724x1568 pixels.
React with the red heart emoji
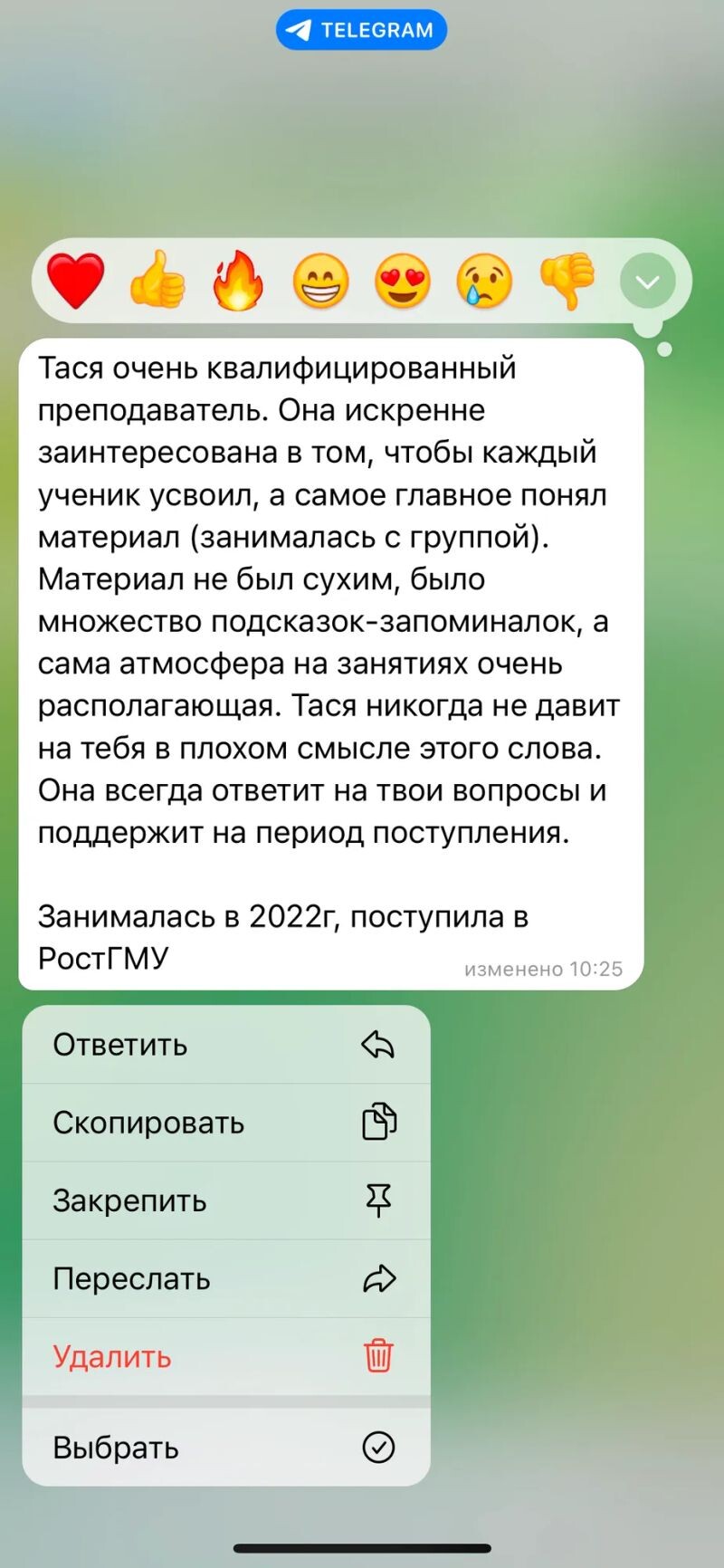[76, 282]
